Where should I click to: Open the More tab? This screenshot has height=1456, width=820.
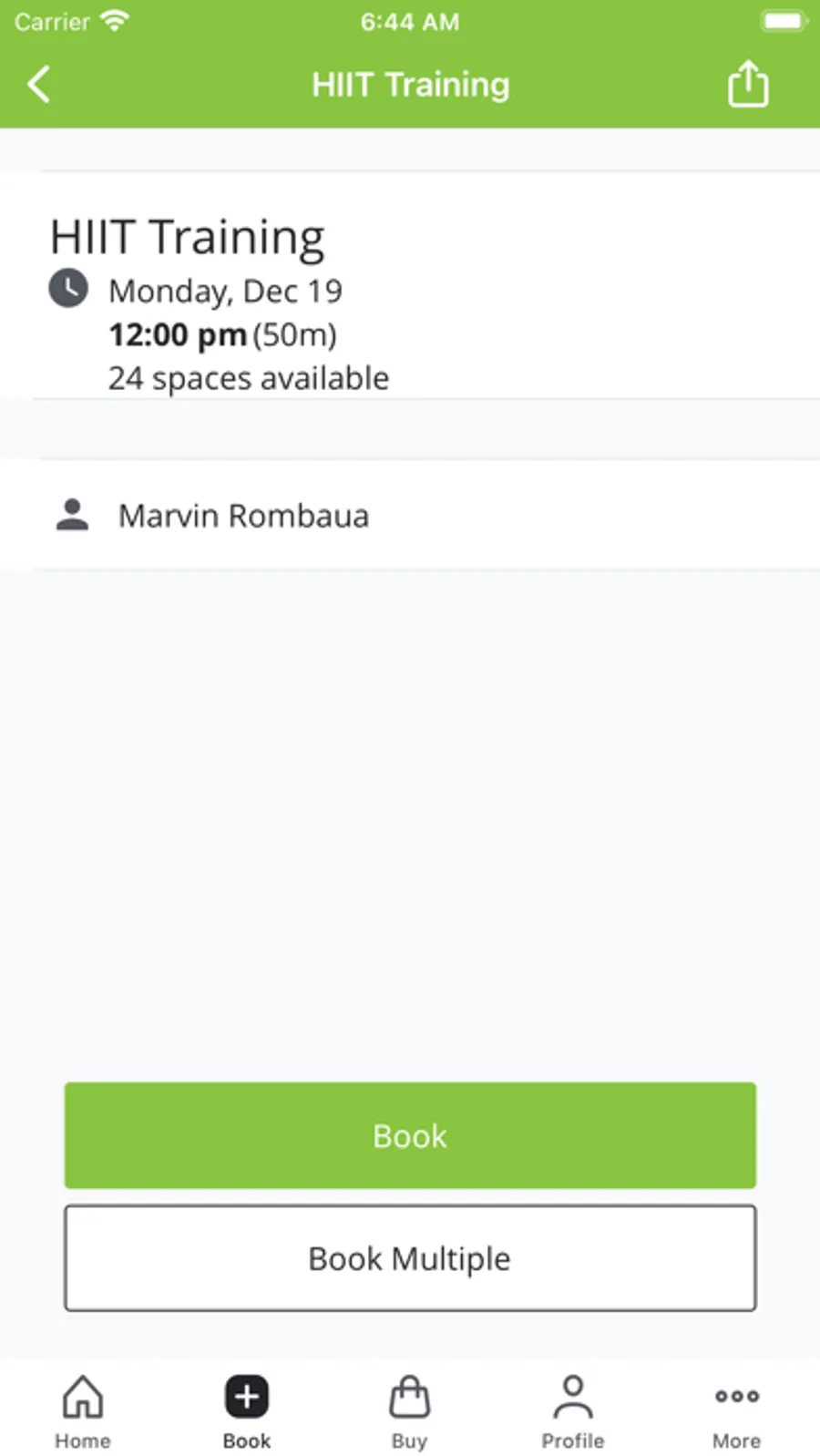736,1412
